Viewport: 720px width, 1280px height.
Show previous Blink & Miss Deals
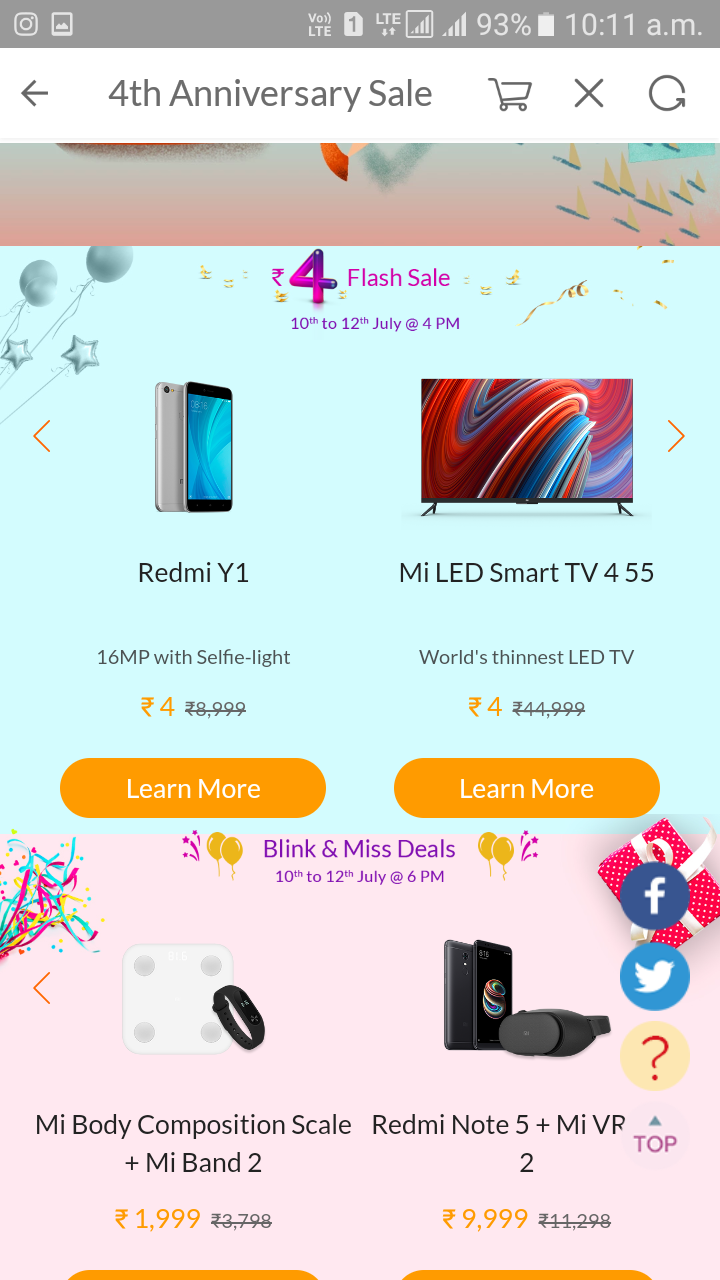41,988
